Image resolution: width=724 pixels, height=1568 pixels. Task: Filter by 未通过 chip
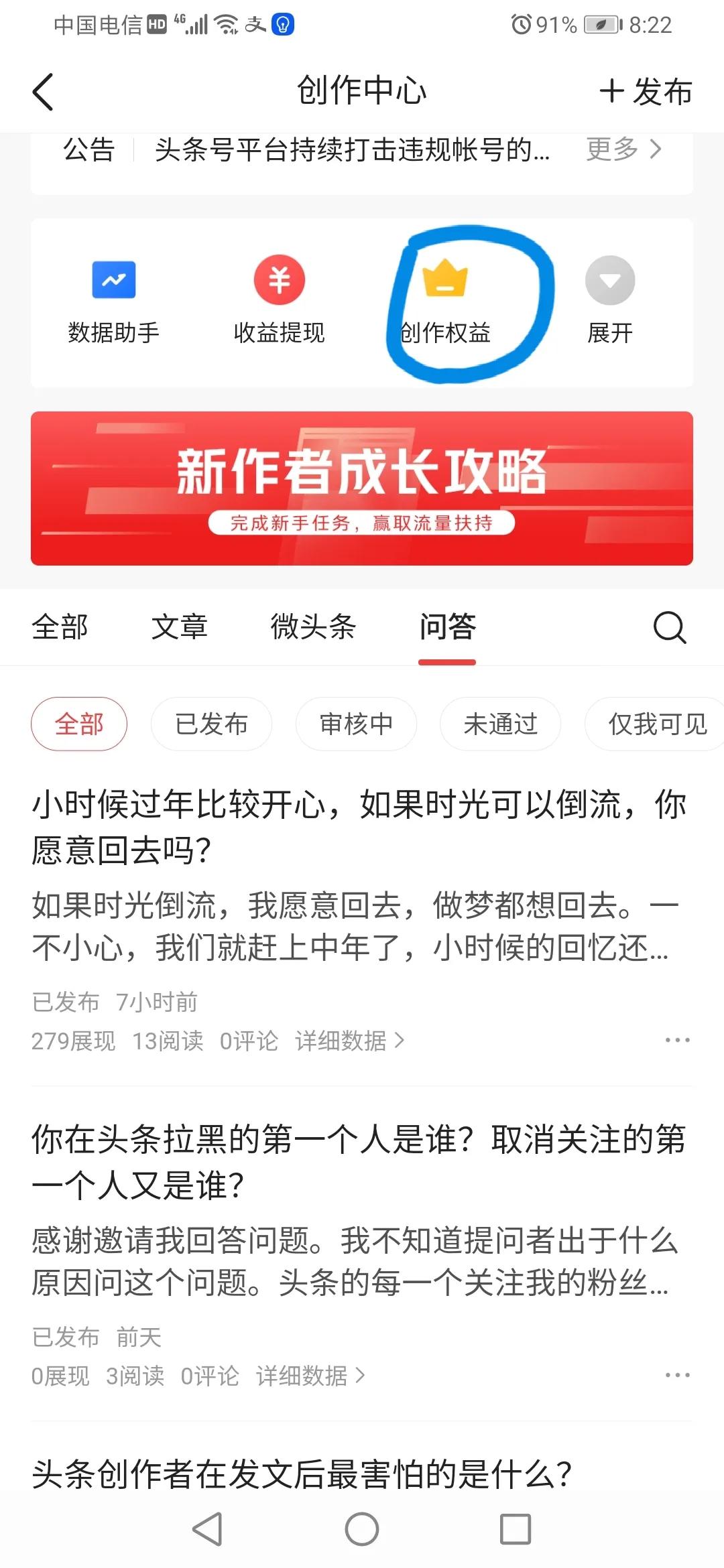[500, 724]
